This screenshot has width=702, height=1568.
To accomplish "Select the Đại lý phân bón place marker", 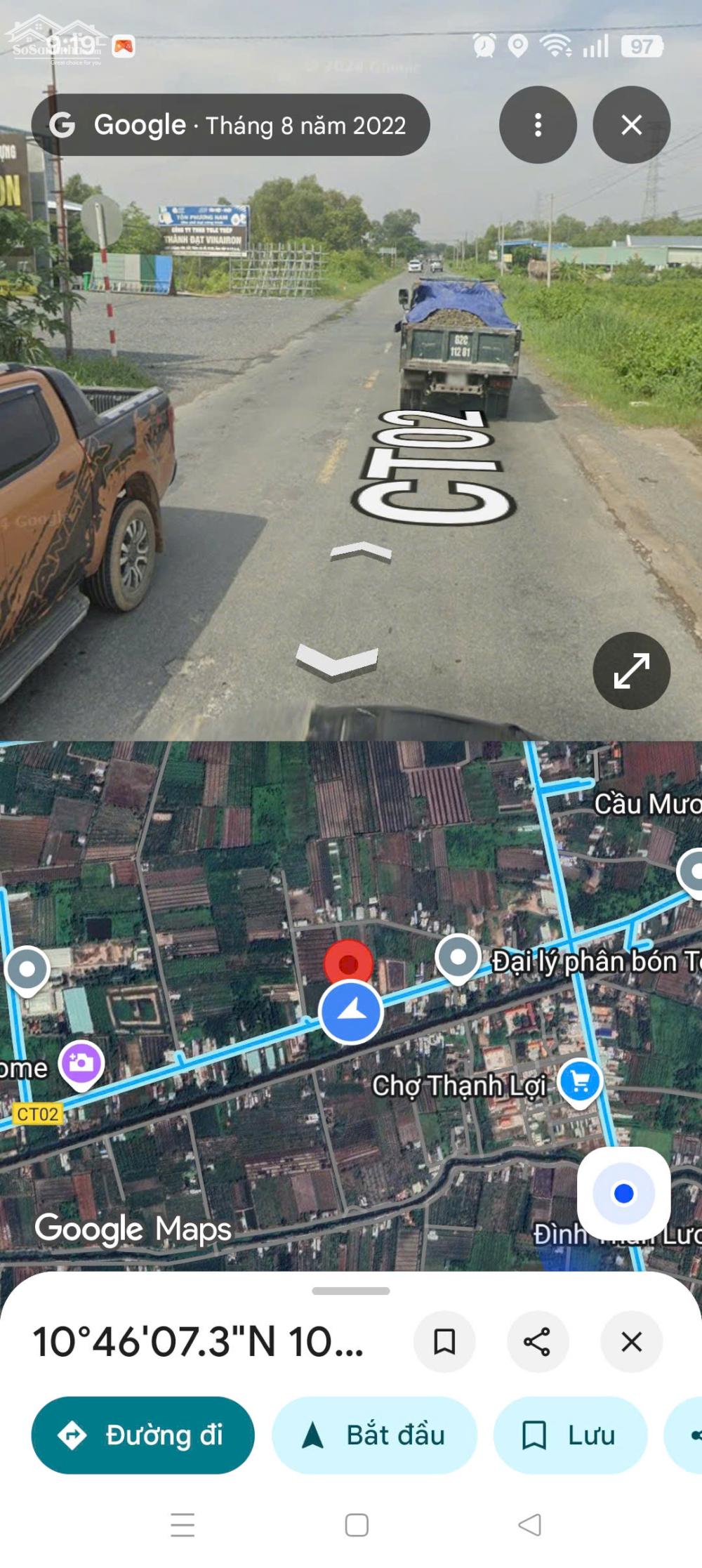I will (458, 958).
